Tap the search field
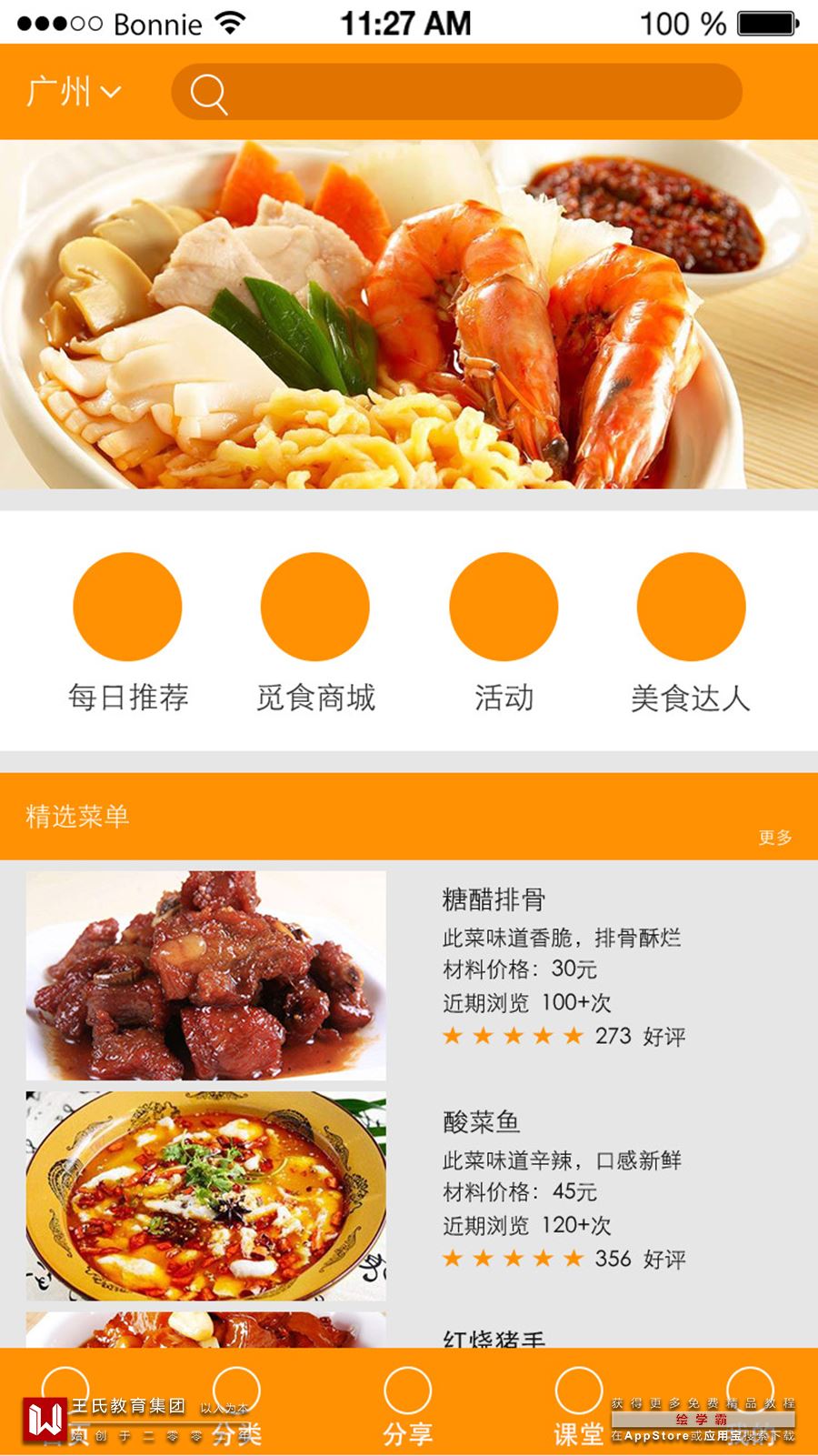Image resolution: width=818 pixels, height=1456 pixels. click(456, 92)
